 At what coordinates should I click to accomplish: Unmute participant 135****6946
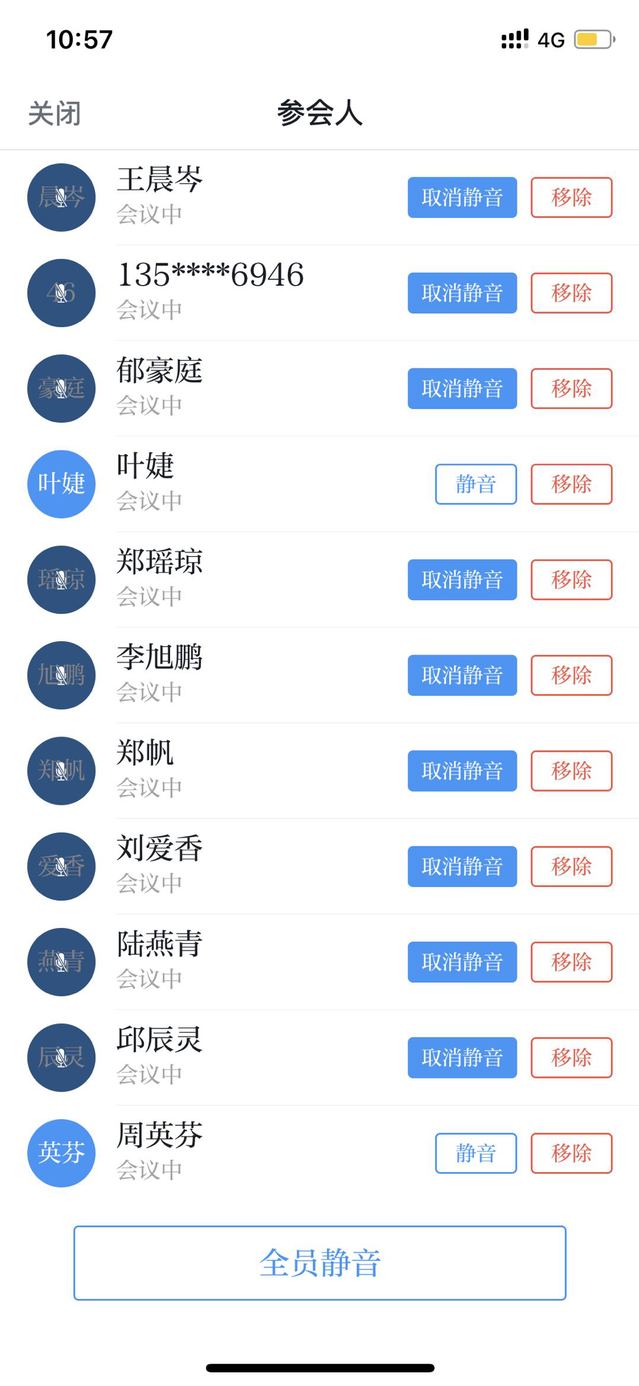coord(462,293)
